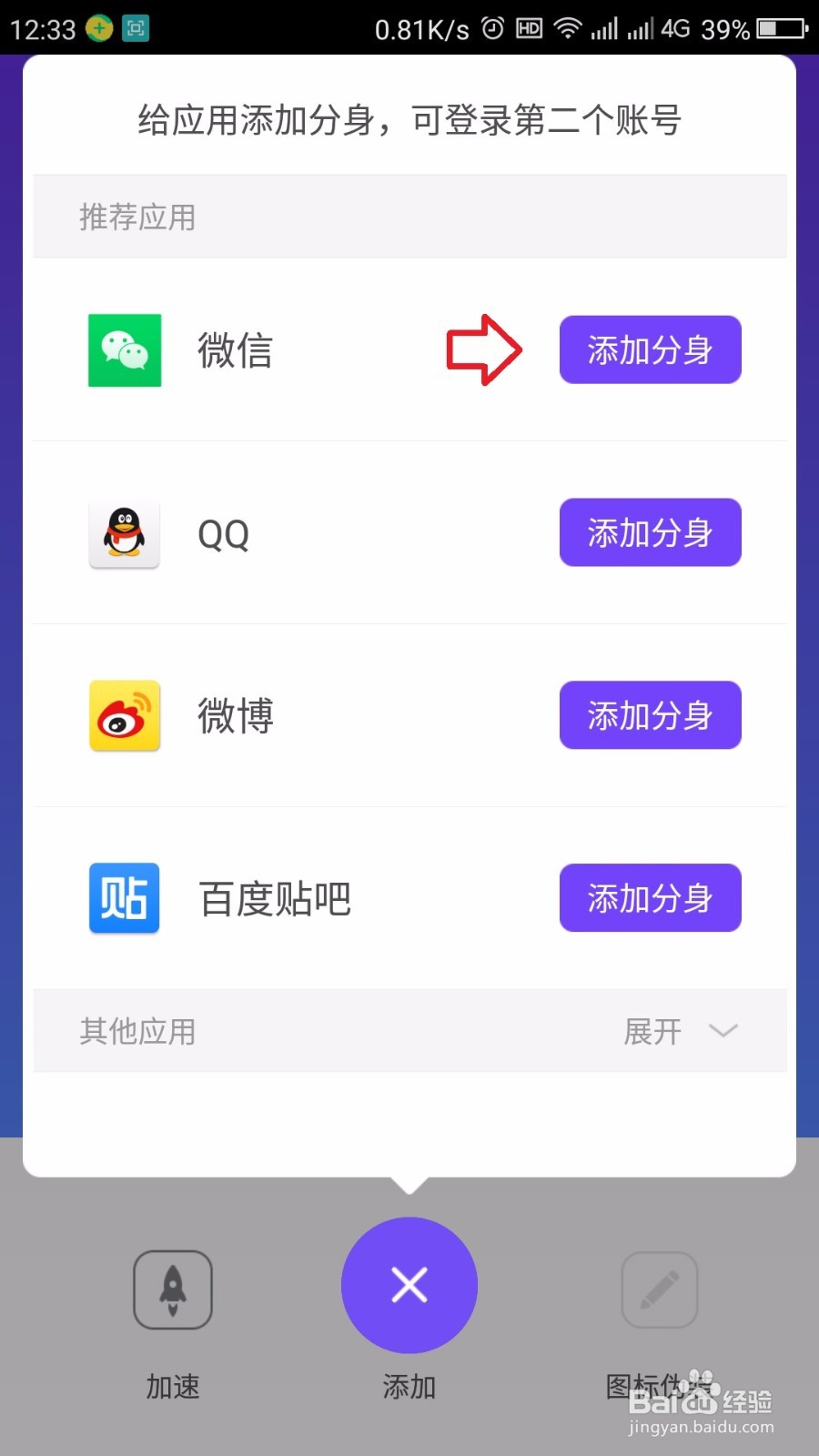Select the WeChat app icon
Image resolution: width=819 pixels, height=1456 pixels.
(124, 350)
